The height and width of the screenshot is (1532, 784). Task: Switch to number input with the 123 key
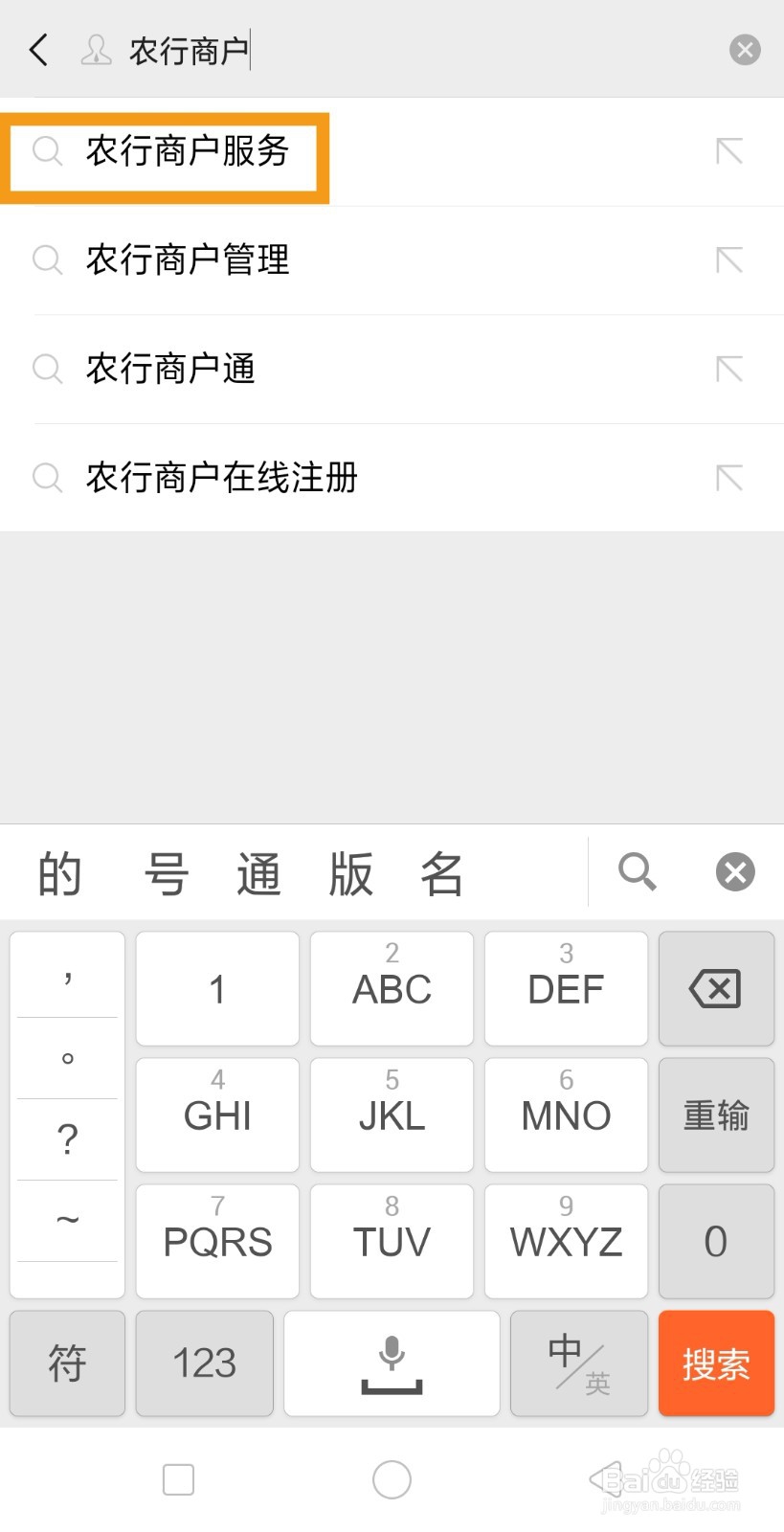click(x=204, y=1363)
